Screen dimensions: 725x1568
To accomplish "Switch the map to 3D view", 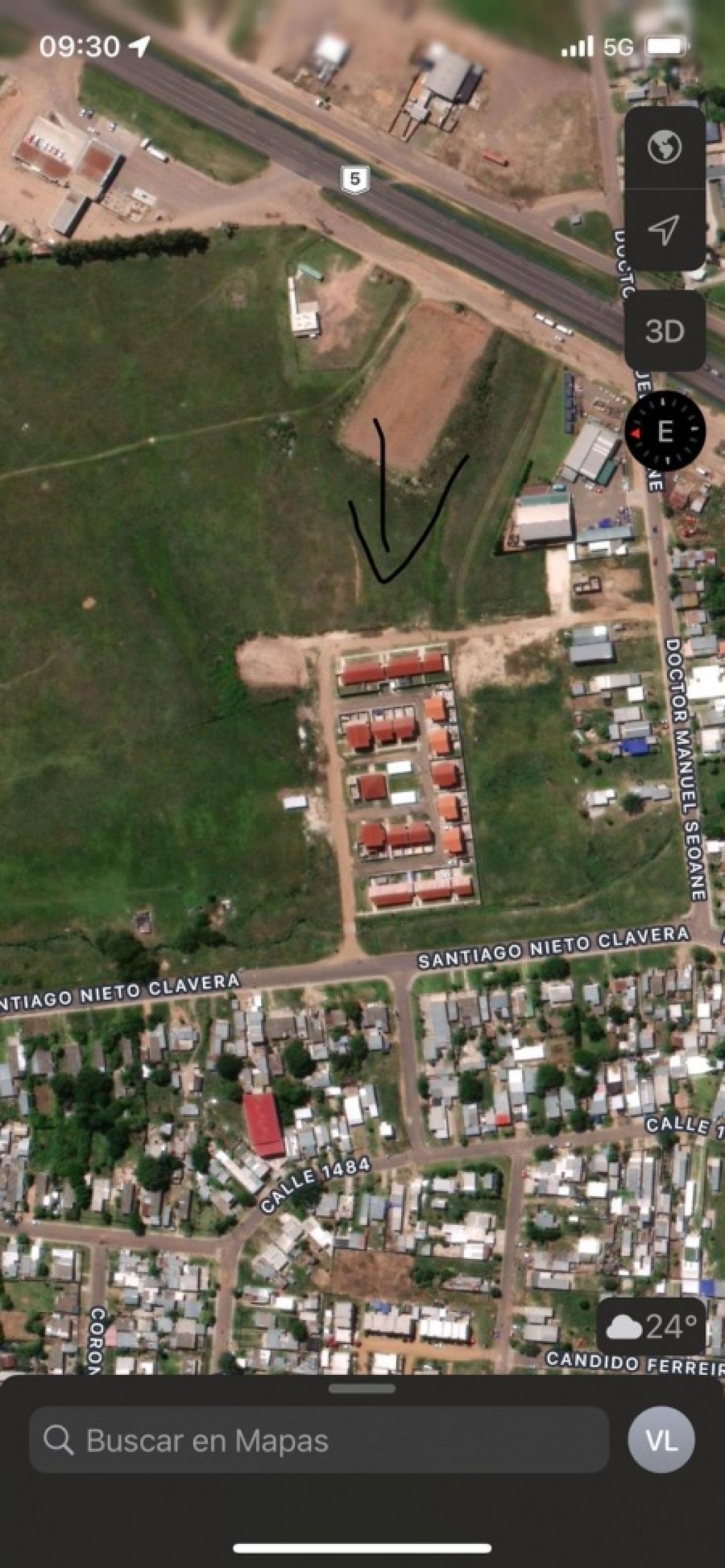I will point(664,330).
